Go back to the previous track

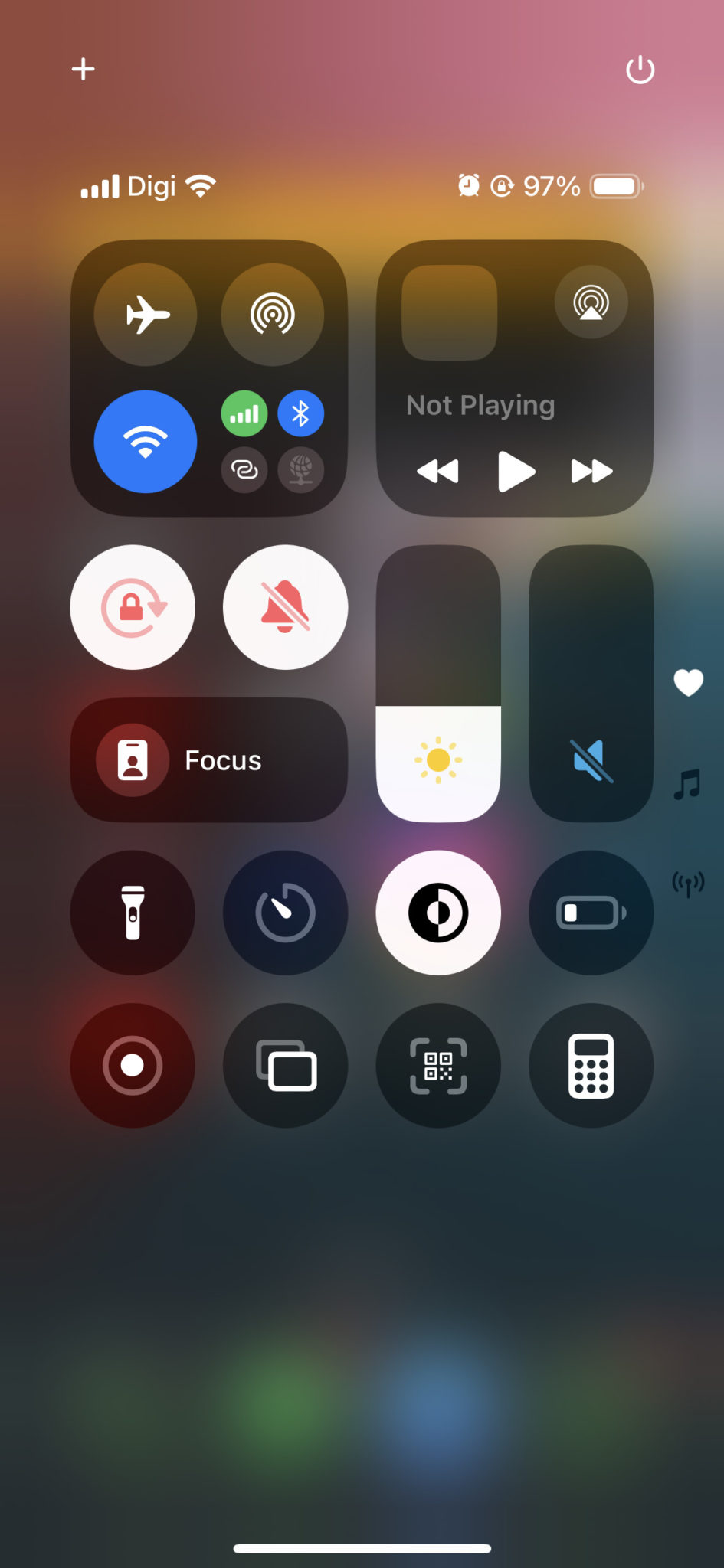pos(437,471)
